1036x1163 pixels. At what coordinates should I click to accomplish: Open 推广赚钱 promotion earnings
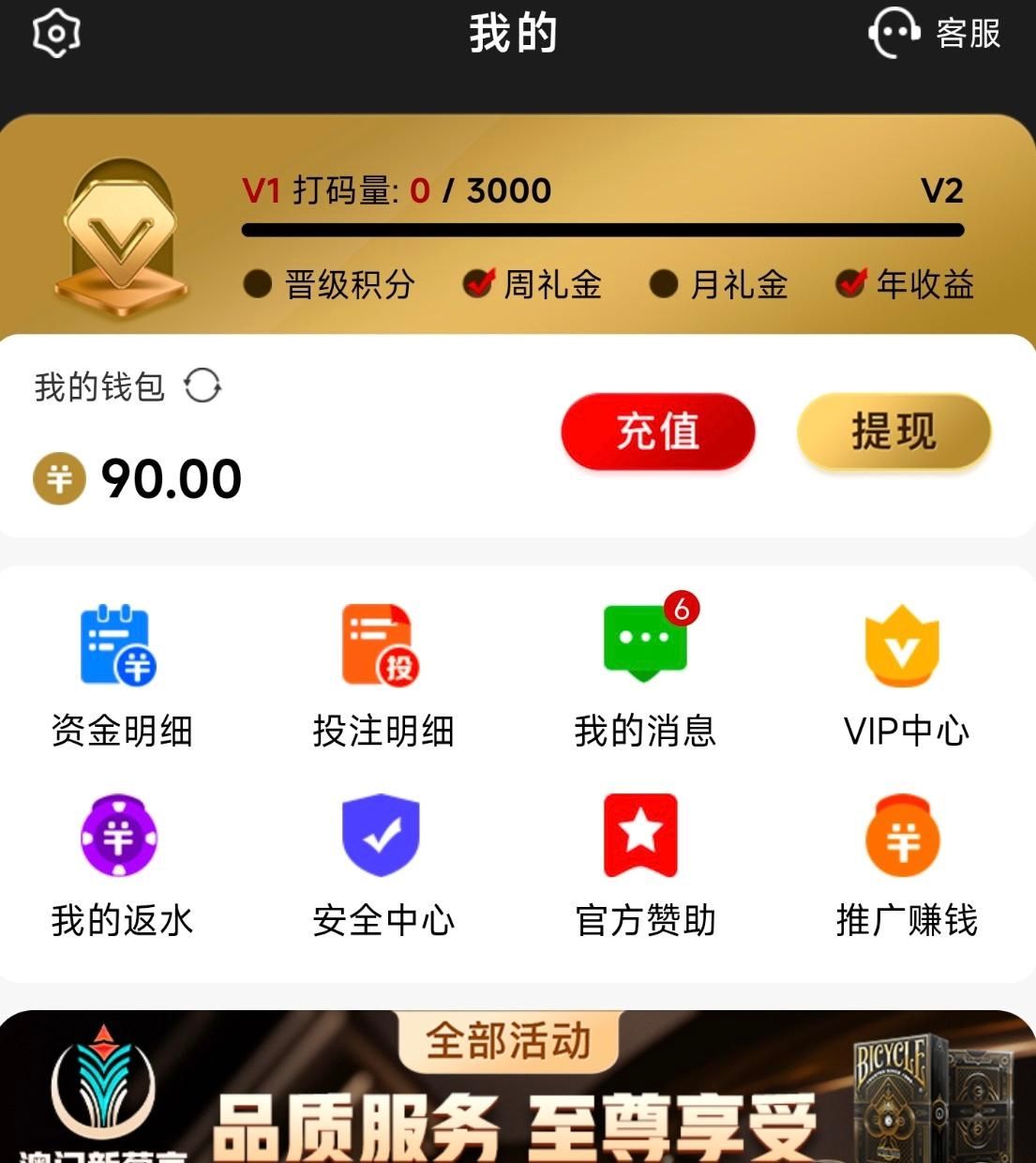click(905, 865)
